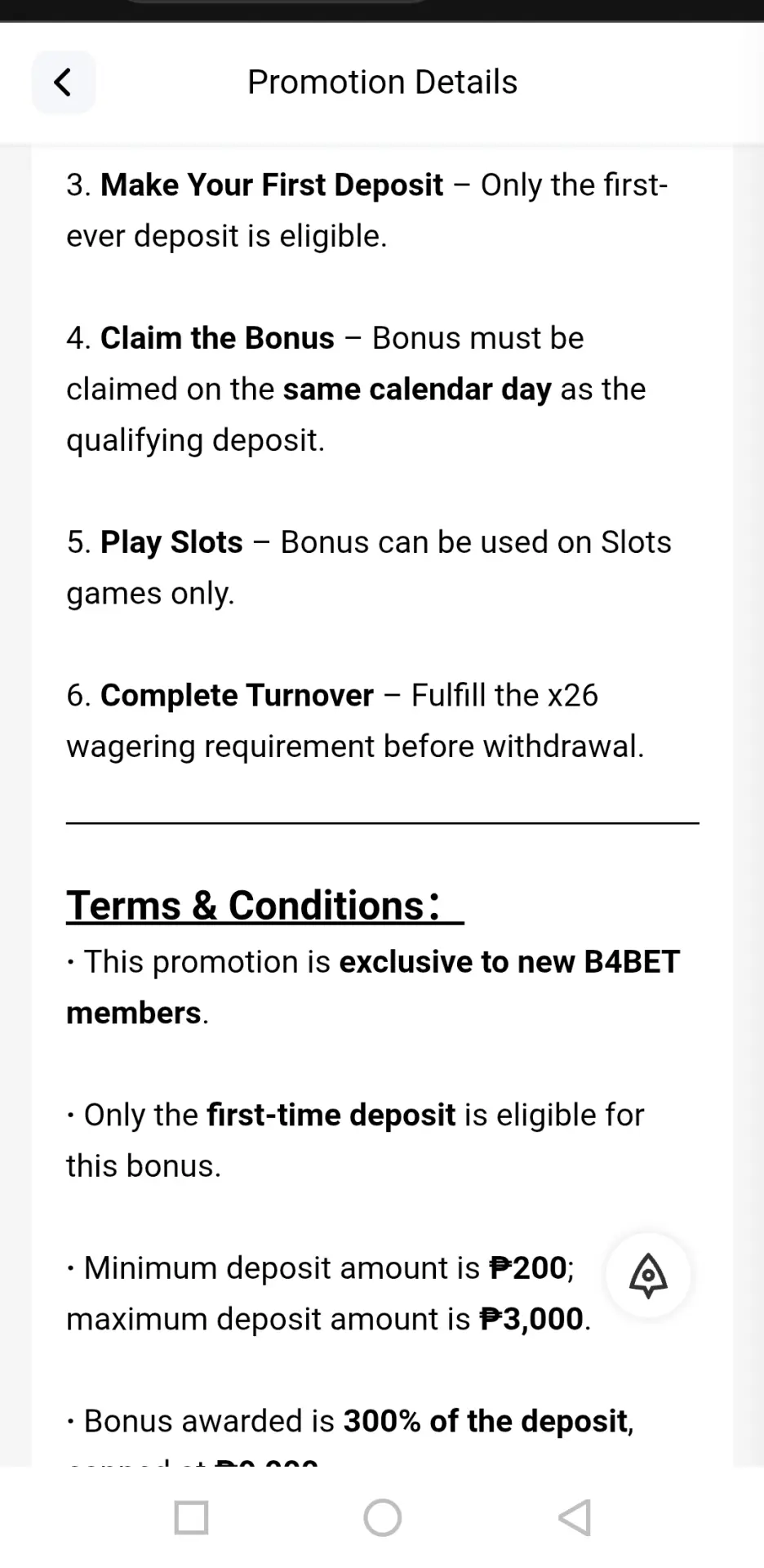
Task: Open recent apps from navigation bar
Action: 191,1518
